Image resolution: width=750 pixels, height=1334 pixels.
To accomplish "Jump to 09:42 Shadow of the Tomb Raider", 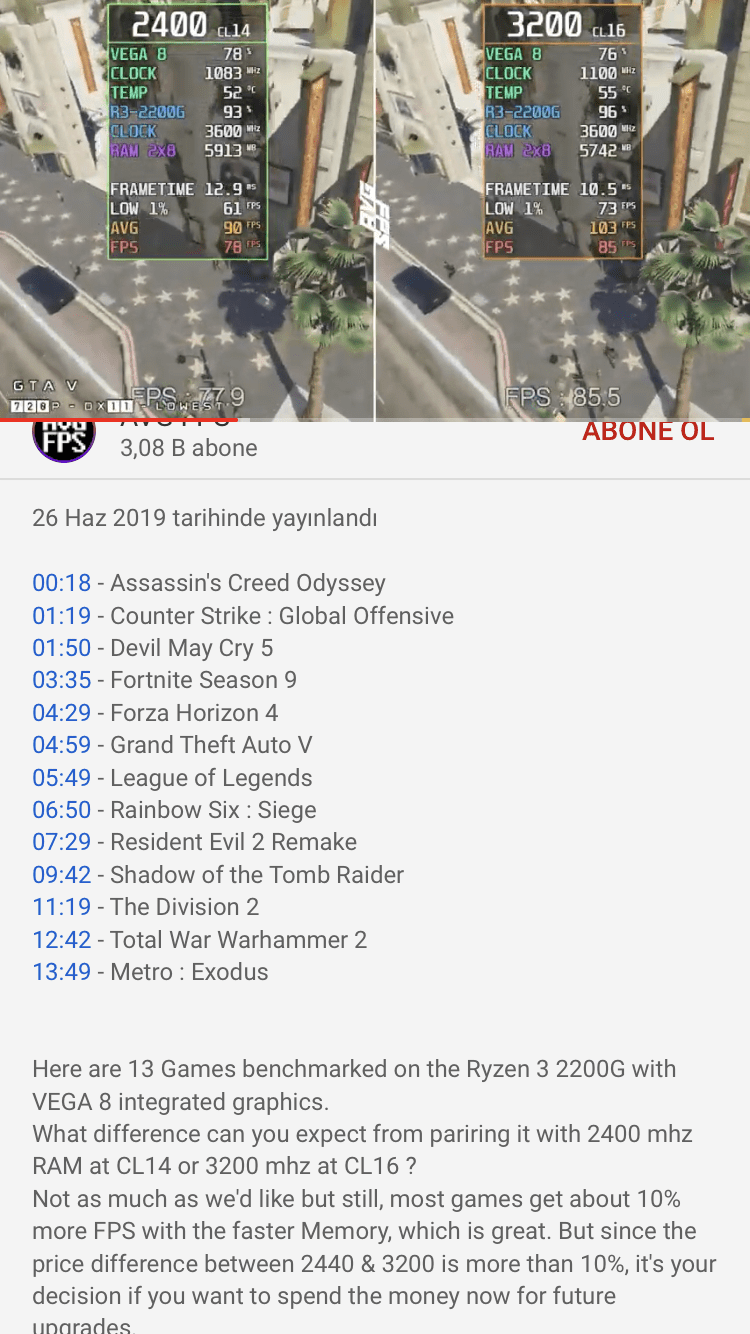I will point(61,875).
